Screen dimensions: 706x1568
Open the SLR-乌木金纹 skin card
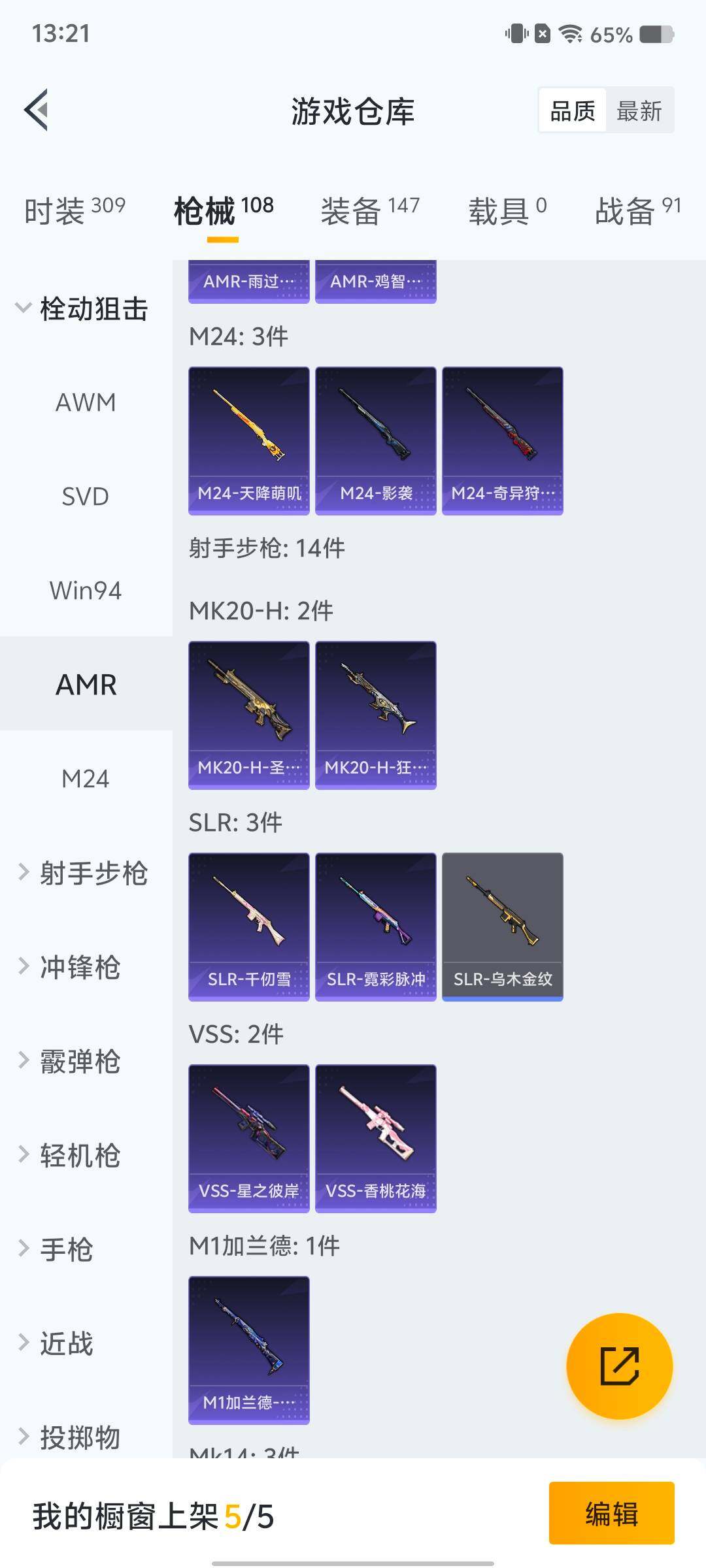click(501, 924)
